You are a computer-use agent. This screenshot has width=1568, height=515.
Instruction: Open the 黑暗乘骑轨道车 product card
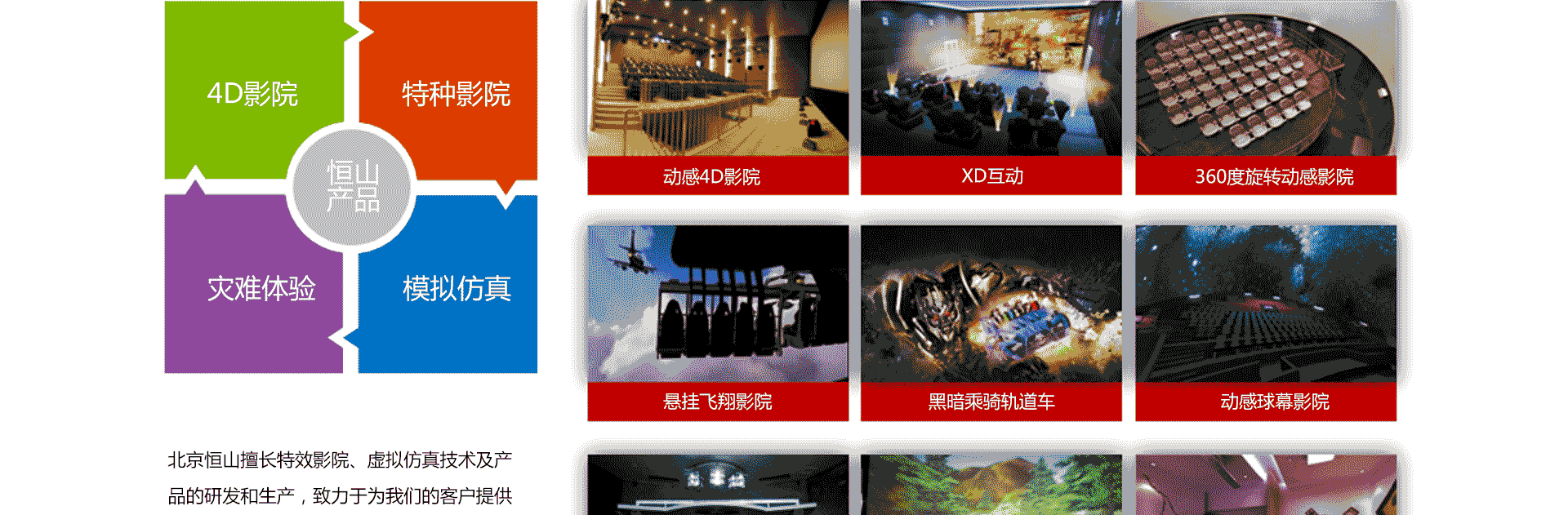991,322
